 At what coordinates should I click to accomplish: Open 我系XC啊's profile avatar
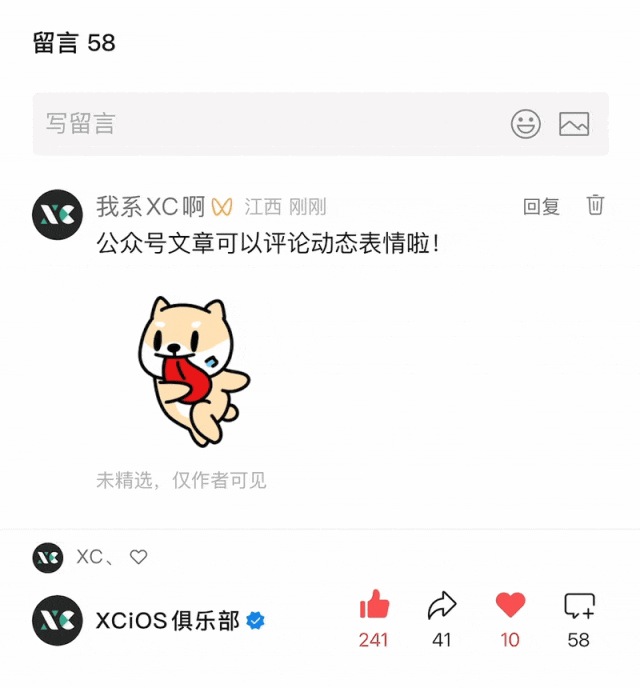tap(57, 214)
